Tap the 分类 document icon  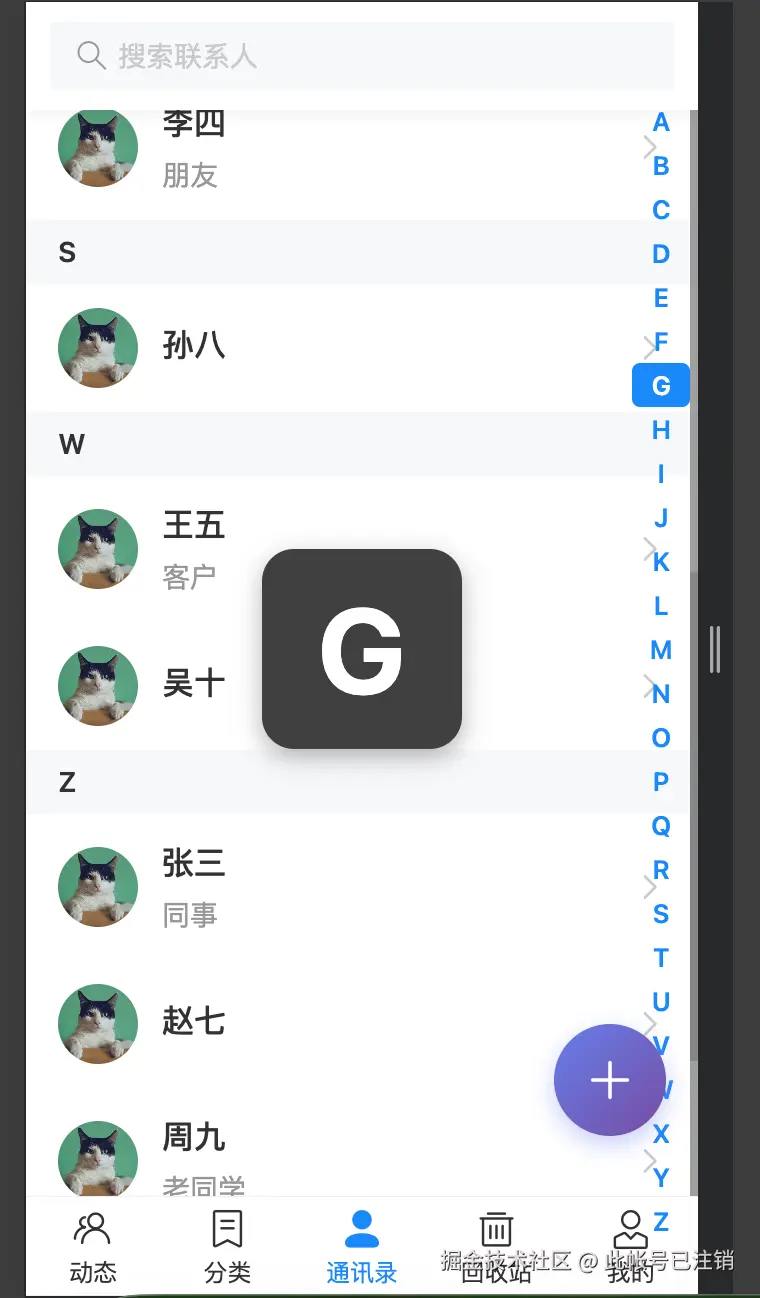[227, 1227]
